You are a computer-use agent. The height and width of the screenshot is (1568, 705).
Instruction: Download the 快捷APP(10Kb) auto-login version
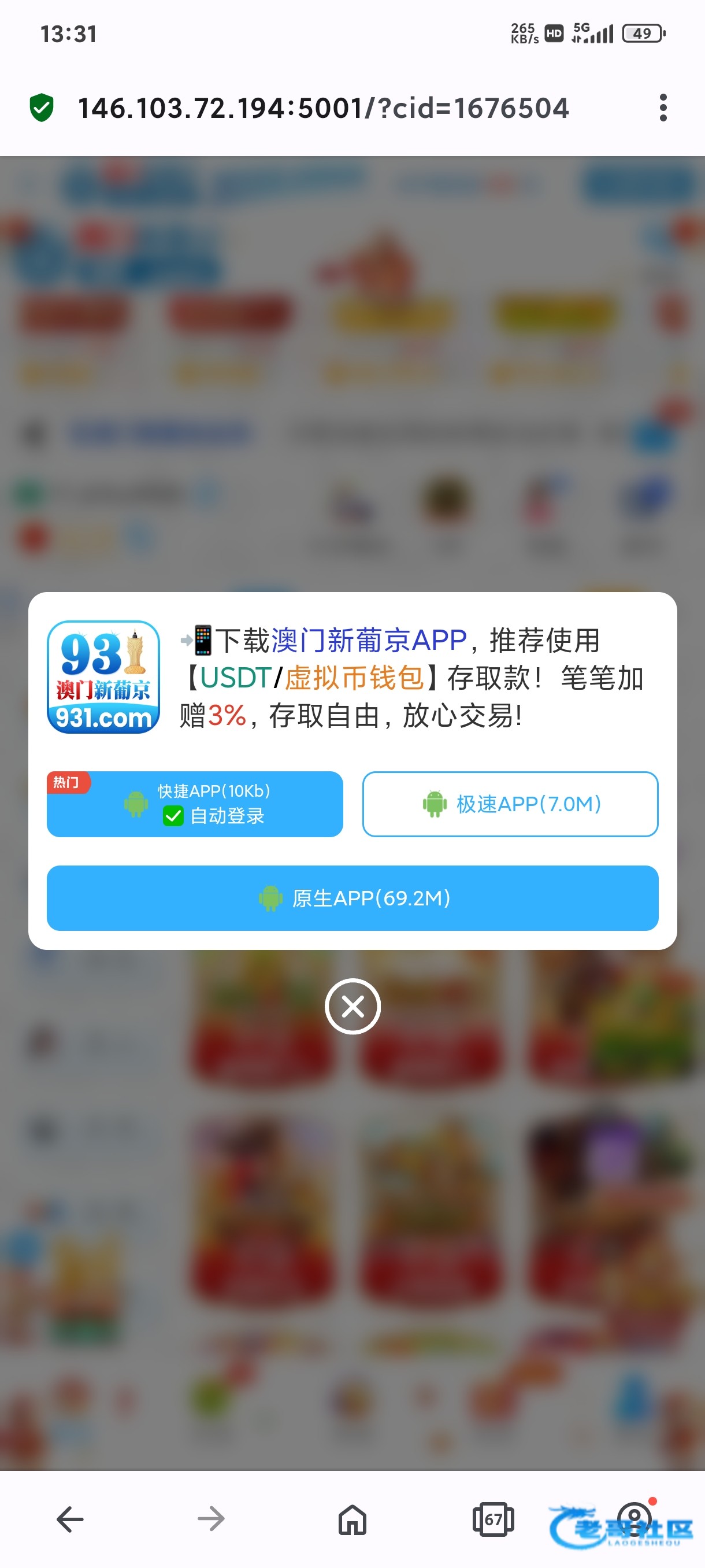click(195, 804)
